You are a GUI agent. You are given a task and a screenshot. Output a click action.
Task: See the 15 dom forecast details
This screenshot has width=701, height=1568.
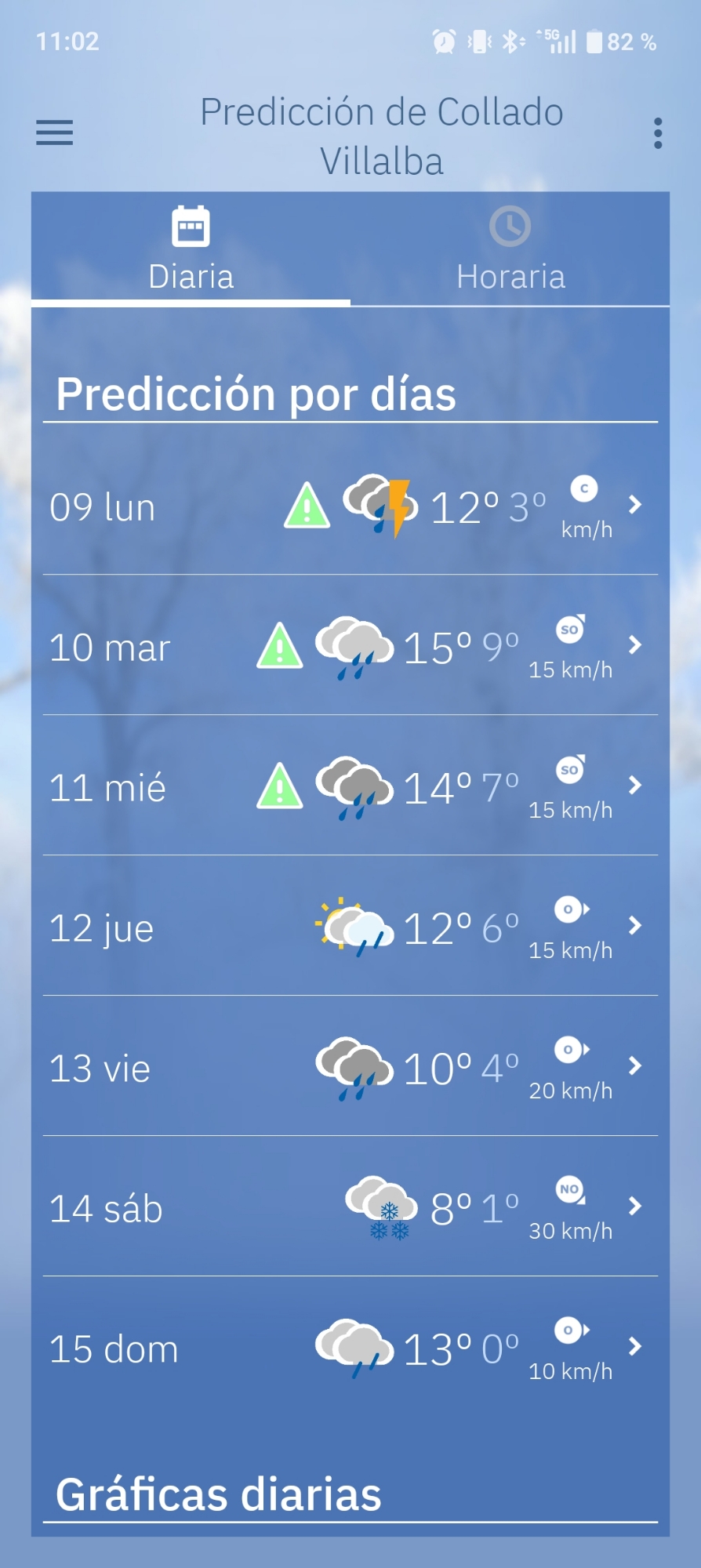[x=634, y=1347]
